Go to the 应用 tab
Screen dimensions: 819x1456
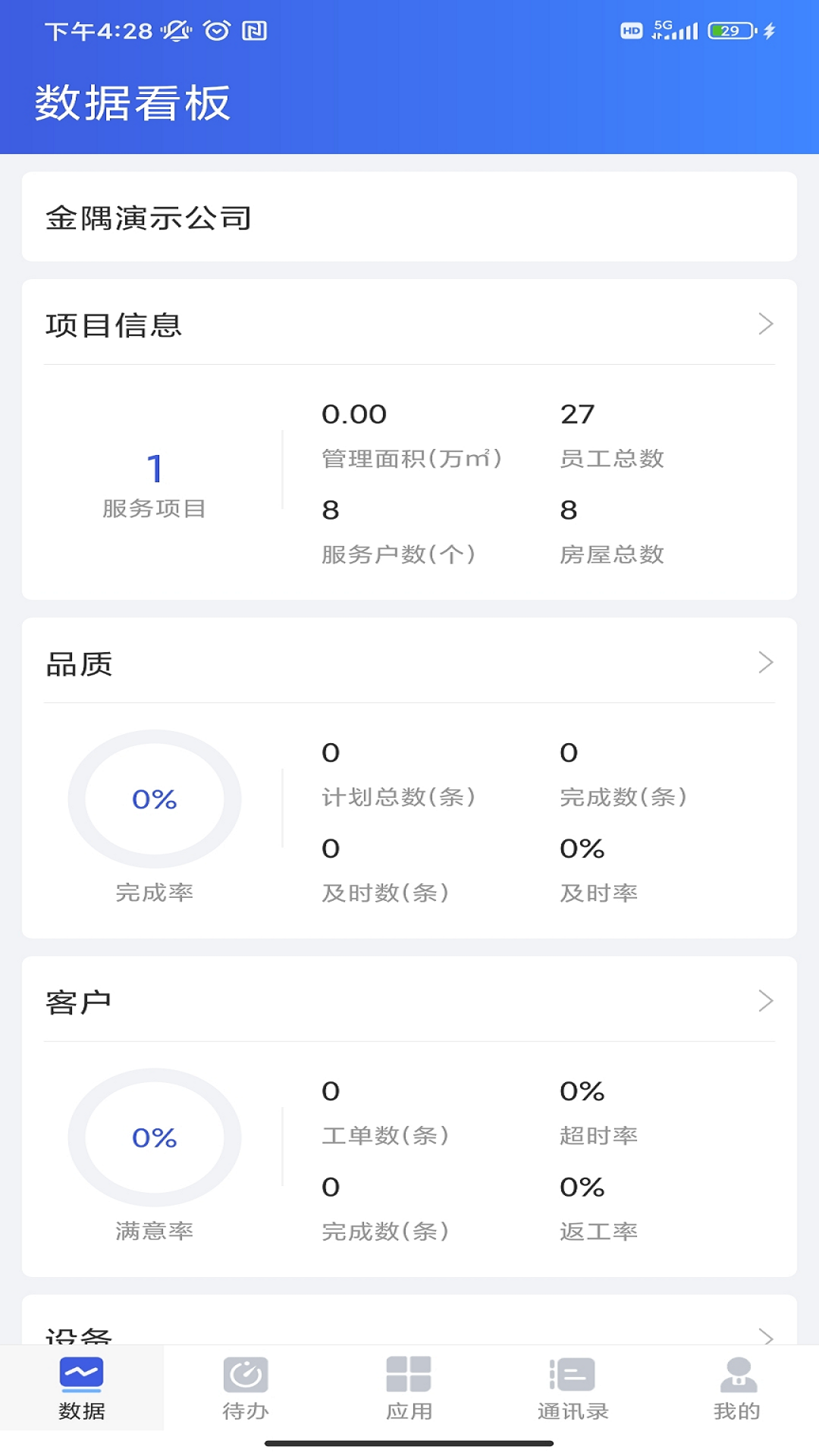pyautogui.click(x=409, y=1388)
